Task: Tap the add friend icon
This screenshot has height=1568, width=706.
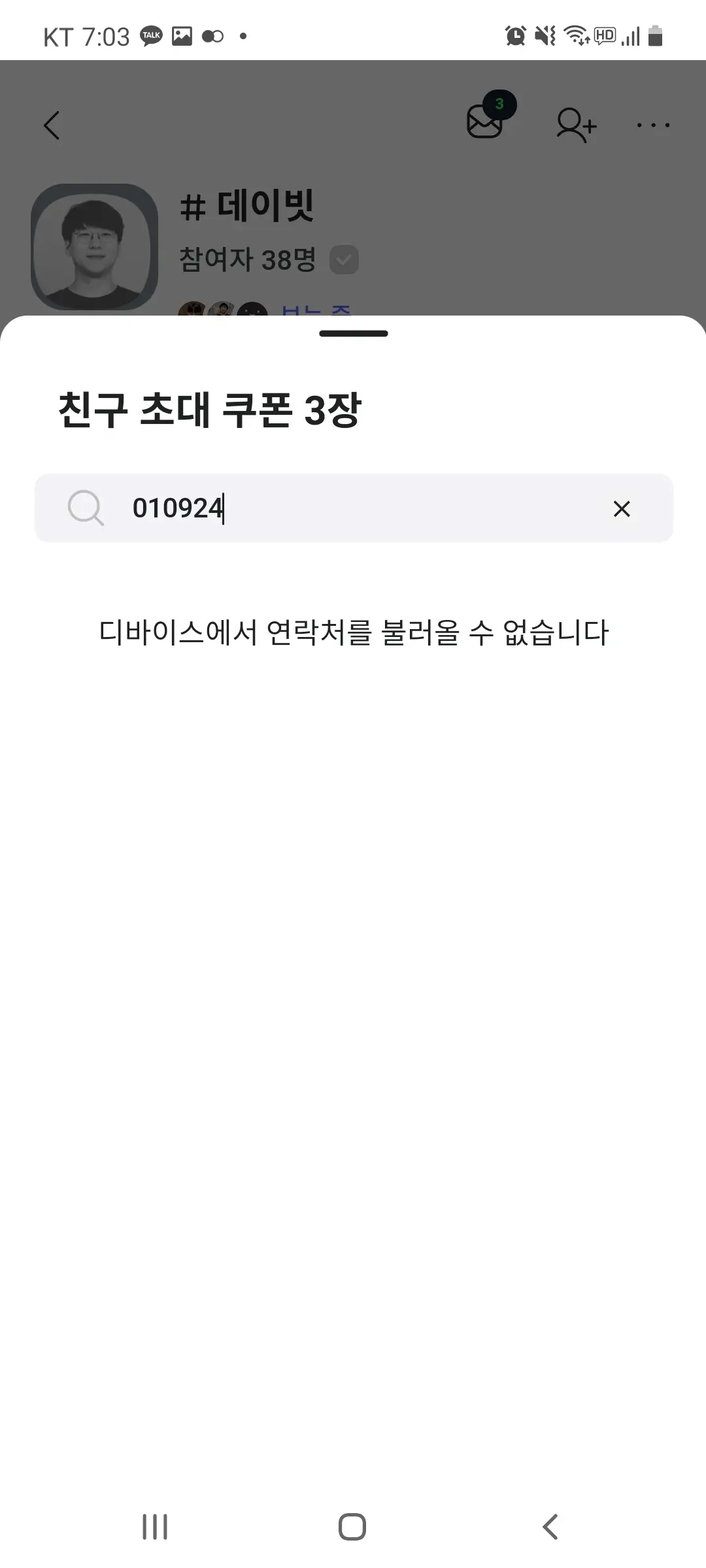Action: 576,124
